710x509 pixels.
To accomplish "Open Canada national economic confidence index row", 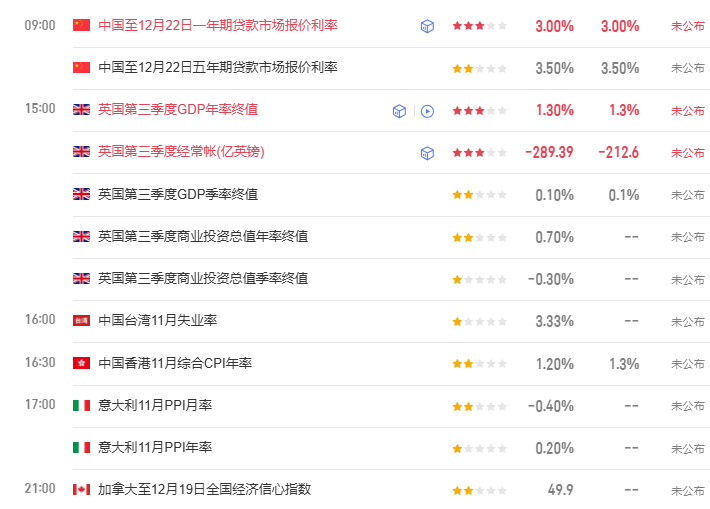I will click(205, 490).
